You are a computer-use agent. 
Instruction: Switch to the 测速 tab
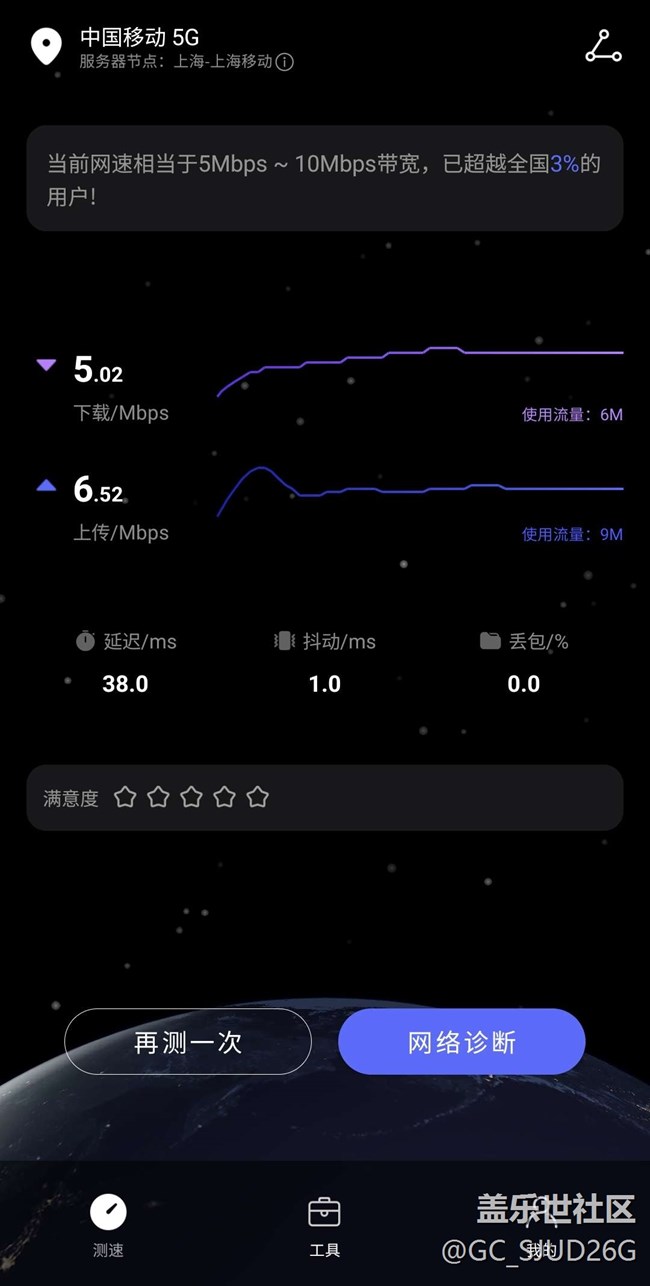(108, 1225)
